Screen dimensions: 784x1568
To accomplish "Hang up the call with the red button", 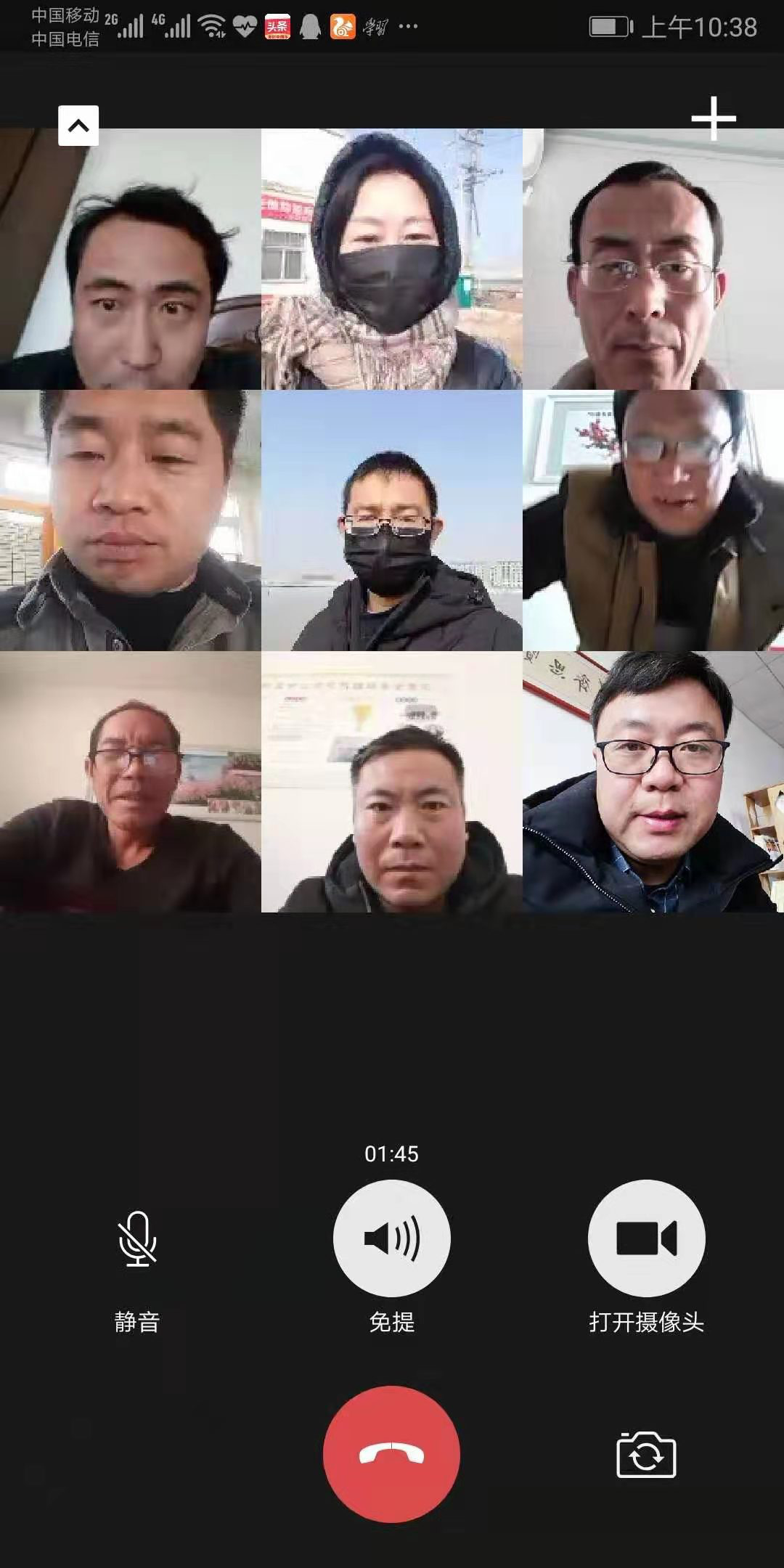I will coord(391,1454).
